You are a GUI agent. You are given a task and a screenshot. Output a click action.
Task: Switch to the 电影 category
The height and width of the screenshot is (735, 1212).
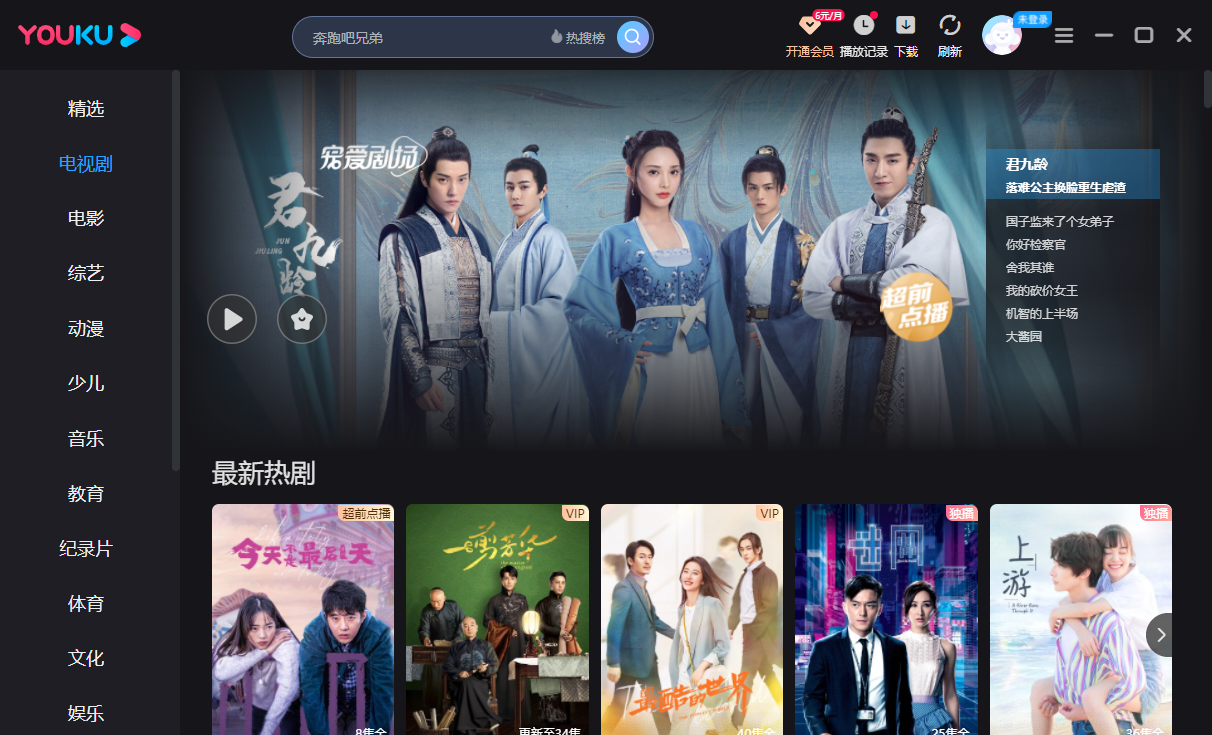coord(86,219)
